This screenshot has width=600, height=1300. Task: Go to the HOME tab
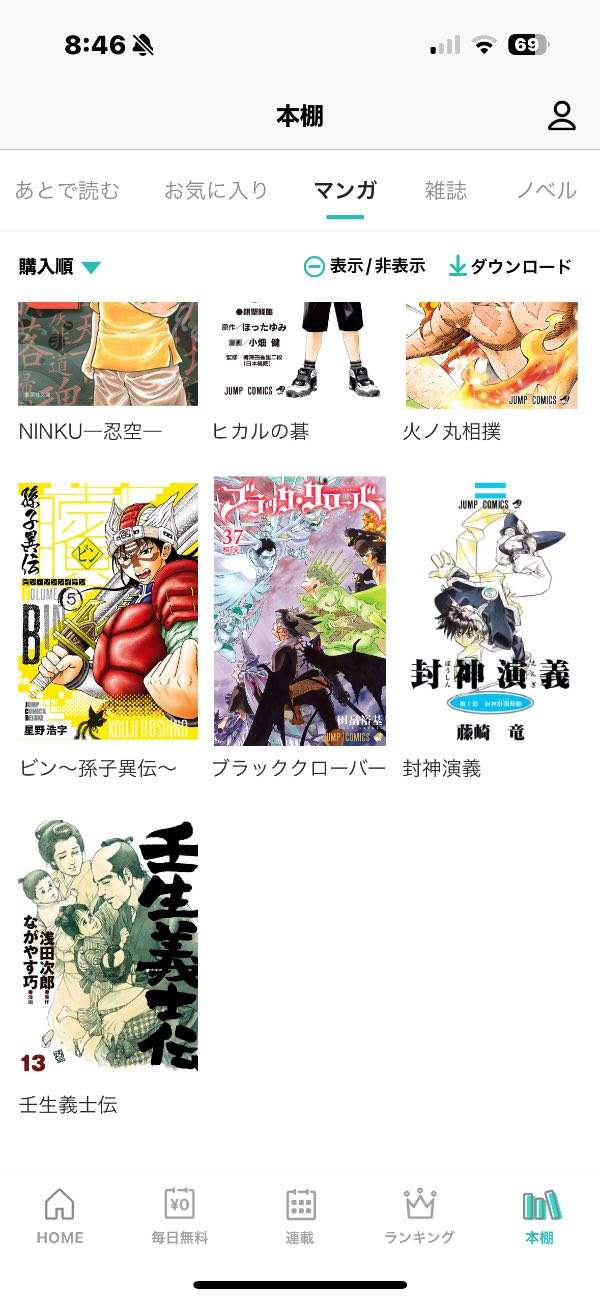[60, 1215]
